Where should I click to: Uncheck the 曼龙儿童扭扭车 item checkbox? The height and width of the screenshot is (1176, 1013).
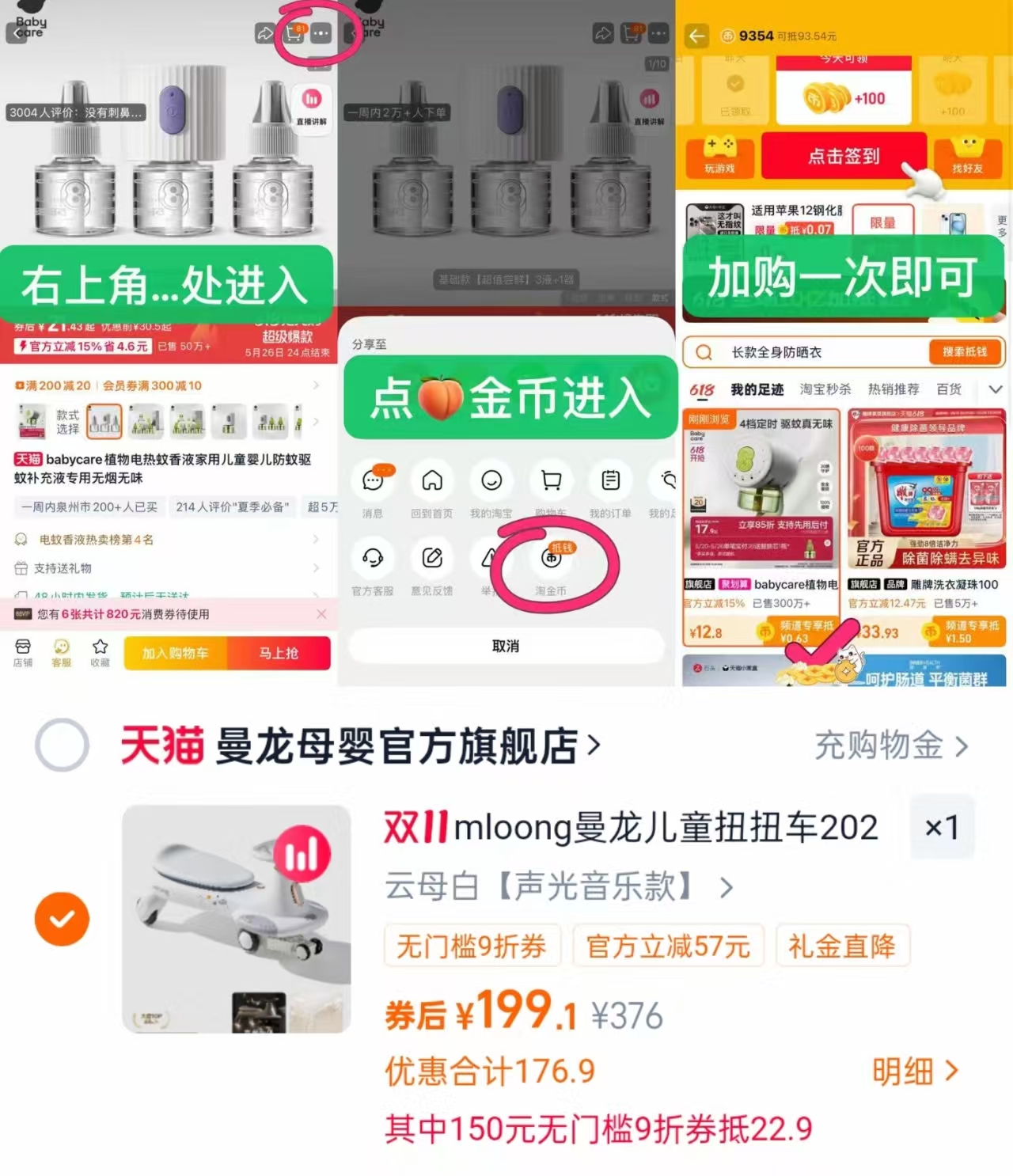tap(62, 919)
